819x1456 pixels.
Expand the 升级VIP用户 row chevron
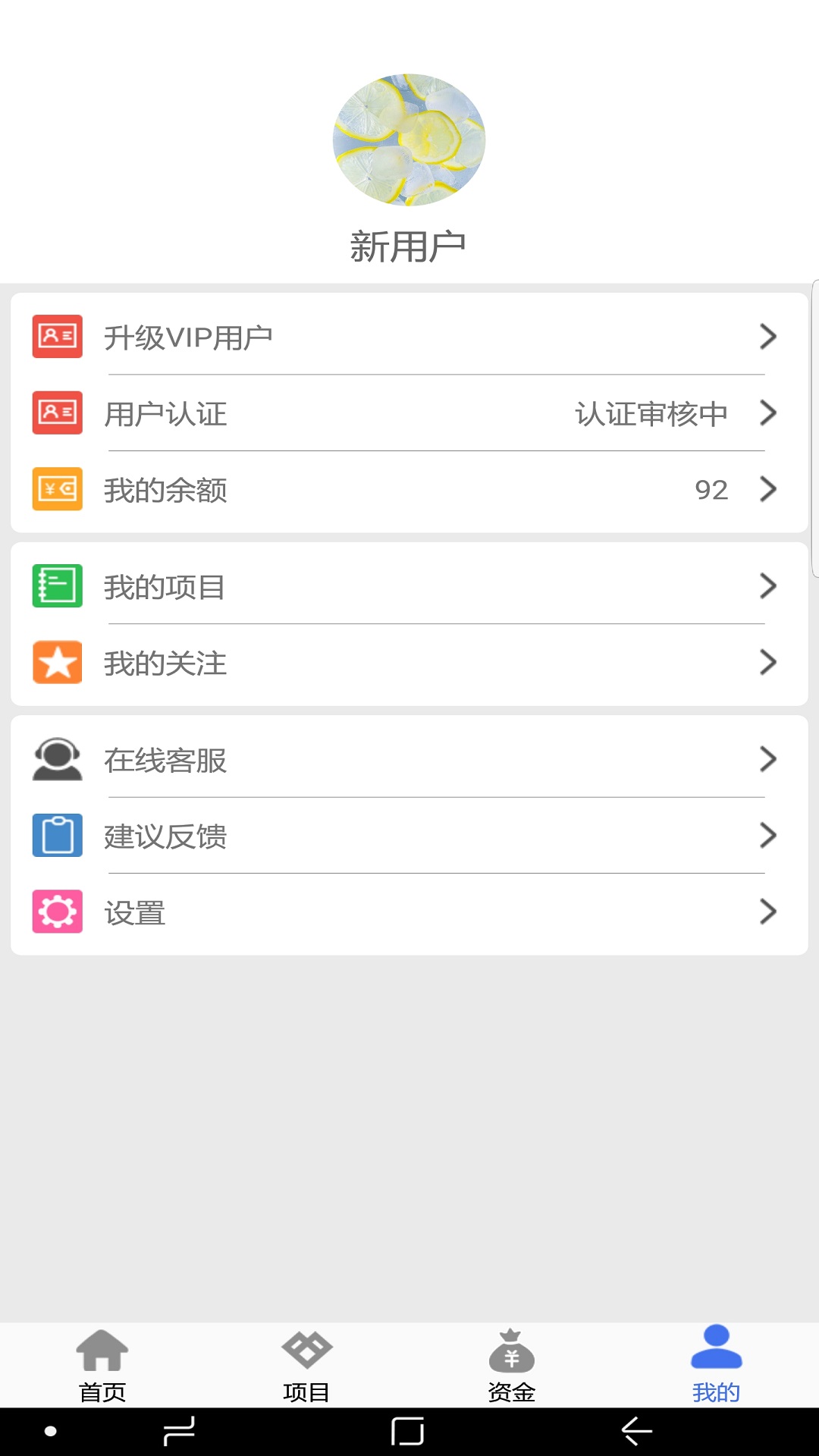point(768,337)
